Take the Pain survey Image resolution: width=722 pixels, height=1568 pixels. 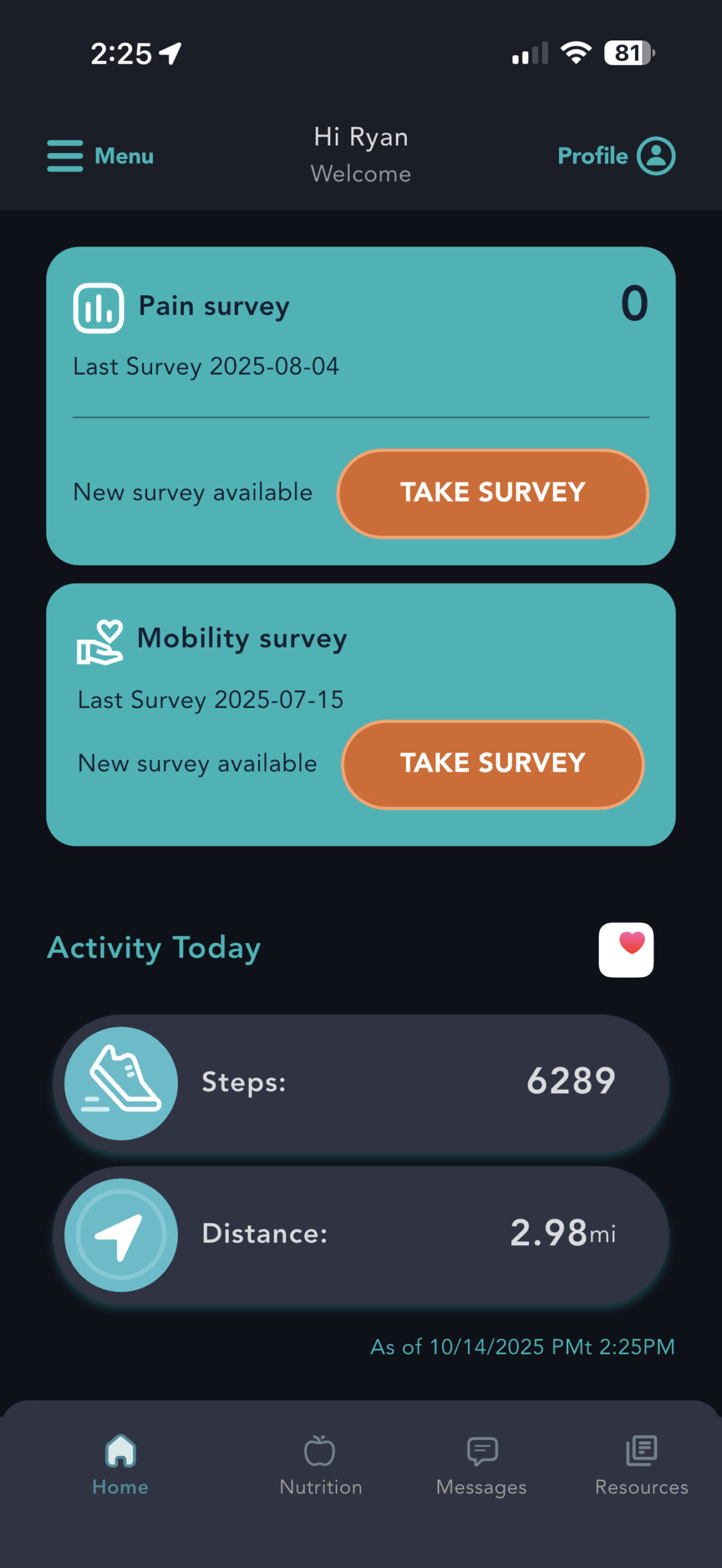tap(492, 494)
